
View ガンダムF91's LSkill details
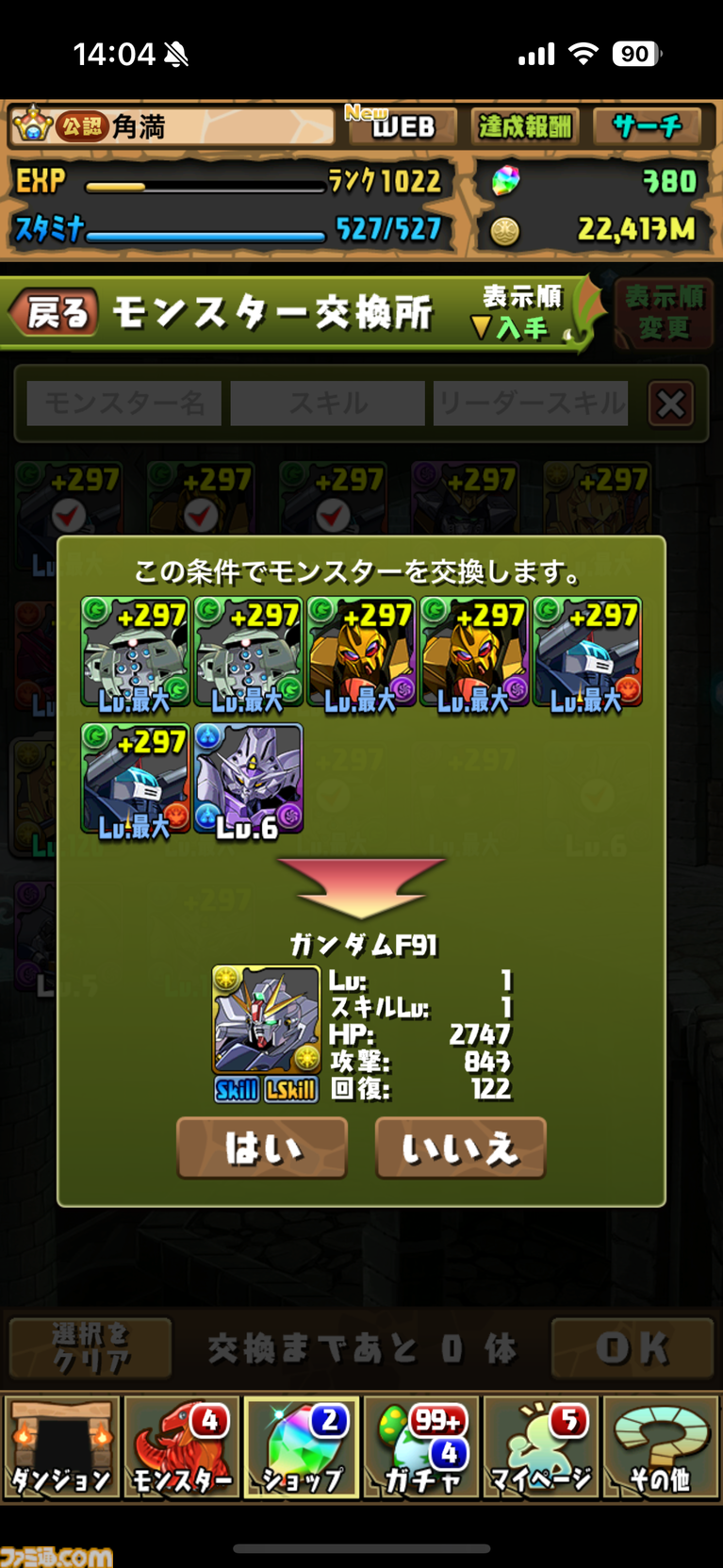pyautogui.click(x=291, y=1090)
